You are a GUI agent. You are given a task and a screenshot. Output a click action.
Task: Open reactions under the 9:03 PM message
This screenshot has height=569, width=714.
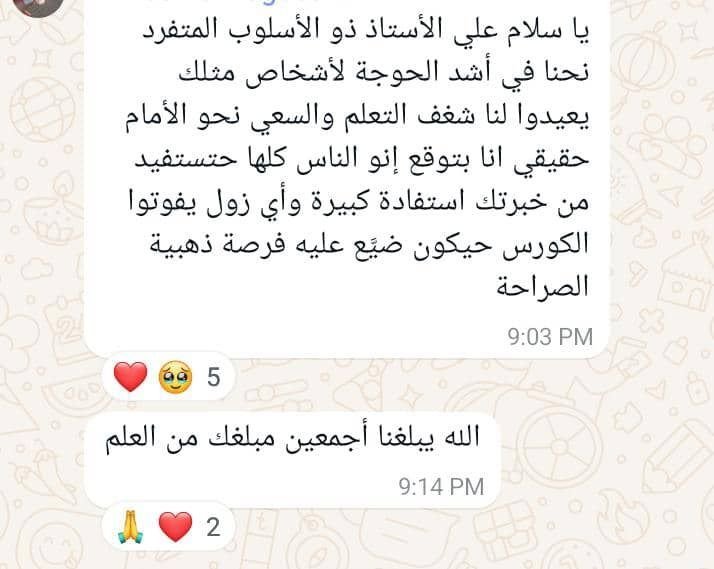(166, 377)
